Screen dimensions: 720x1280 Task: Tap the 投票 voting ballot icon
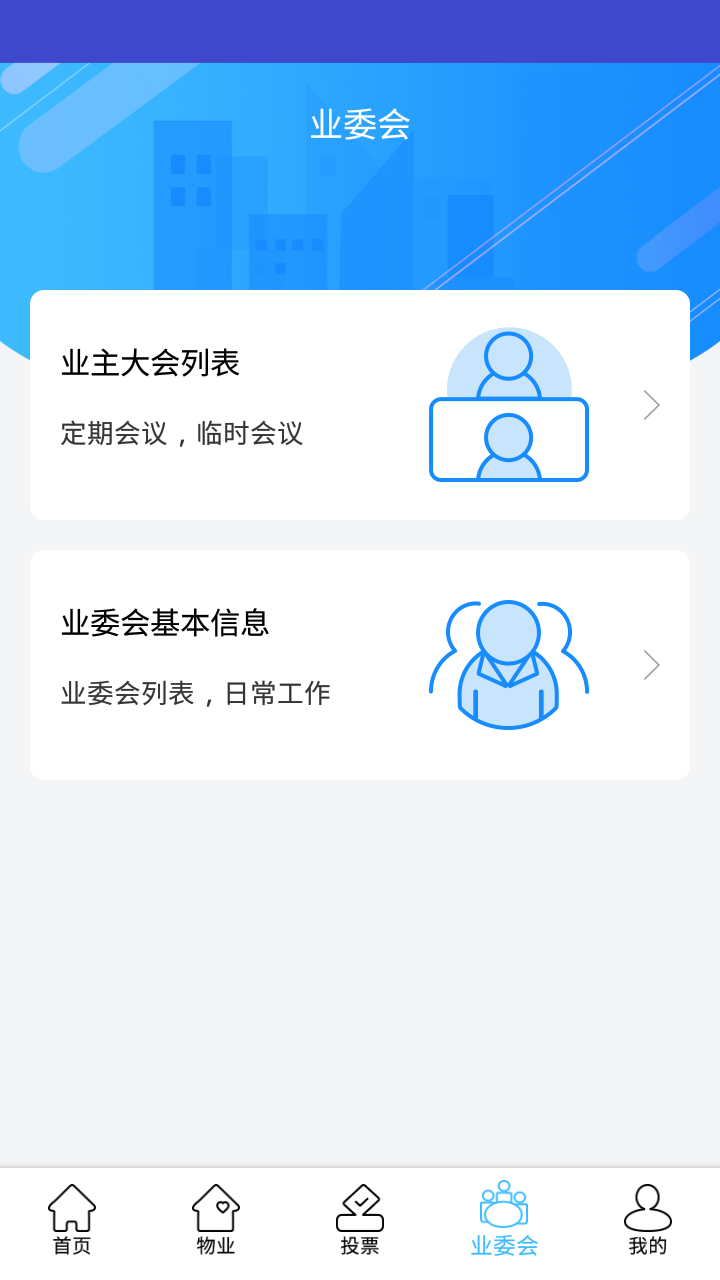pyautogui.click(x=360, y=1207)
